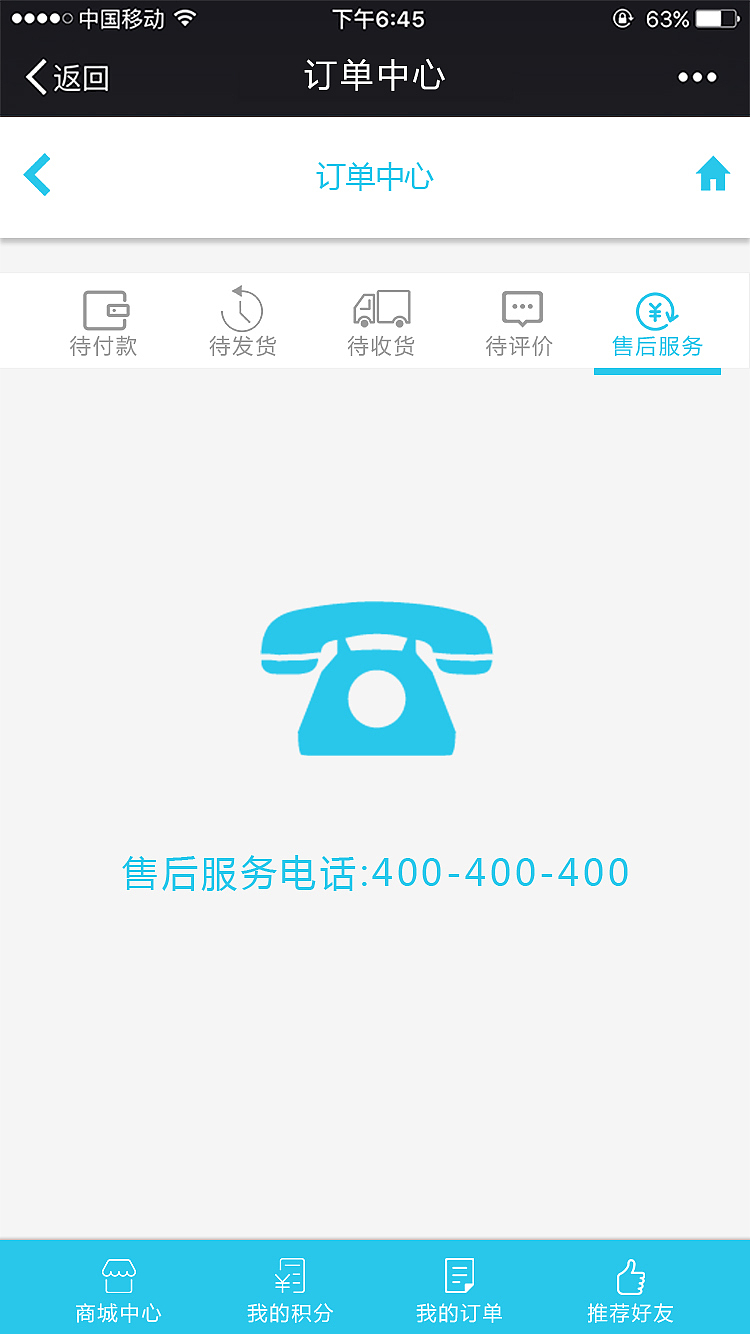Tap the 商城中心 storefront icon

(x=118, y=1275)
